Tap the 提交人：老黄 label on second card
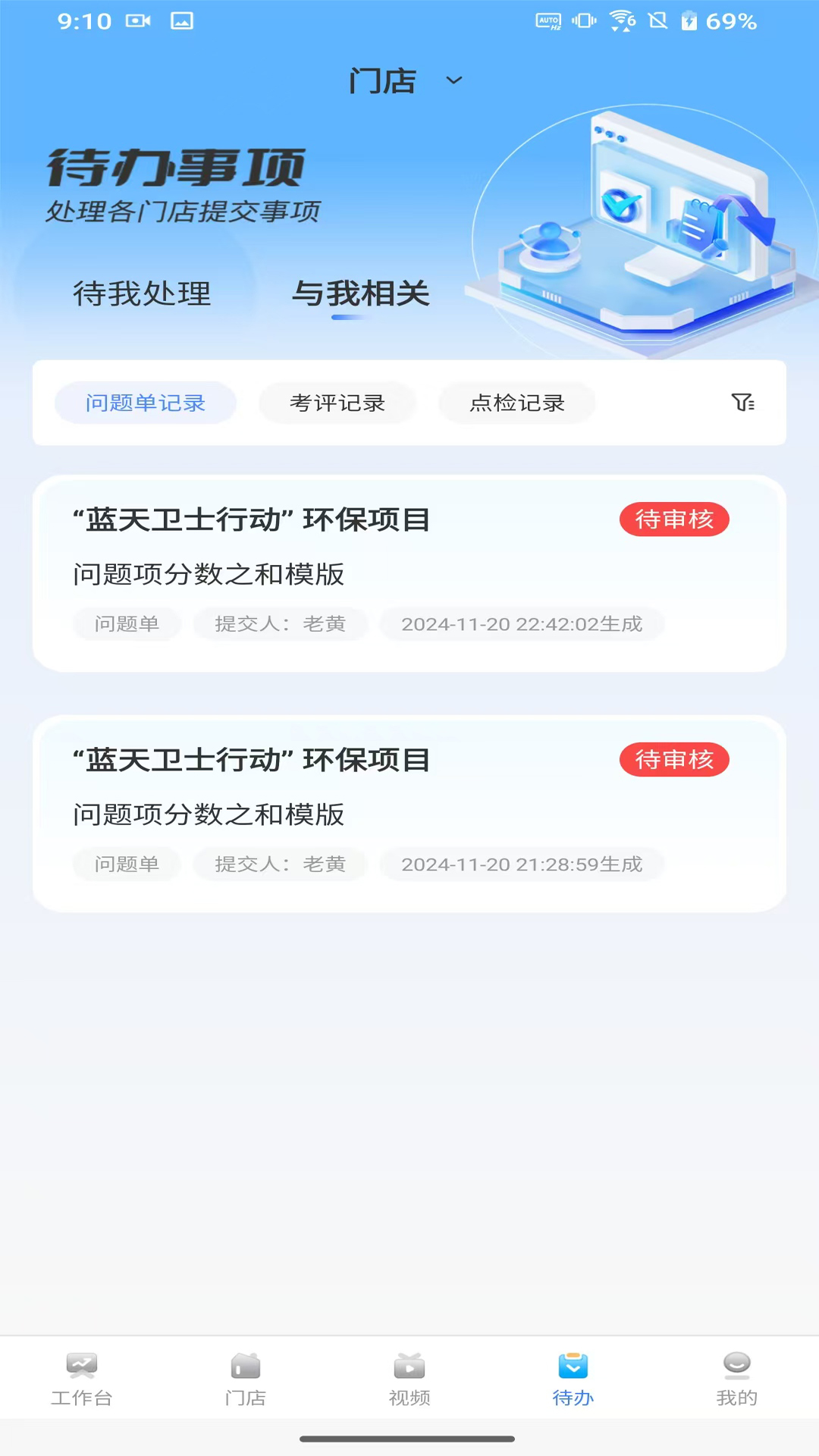The image size is (819, 1456). point(281,864)
